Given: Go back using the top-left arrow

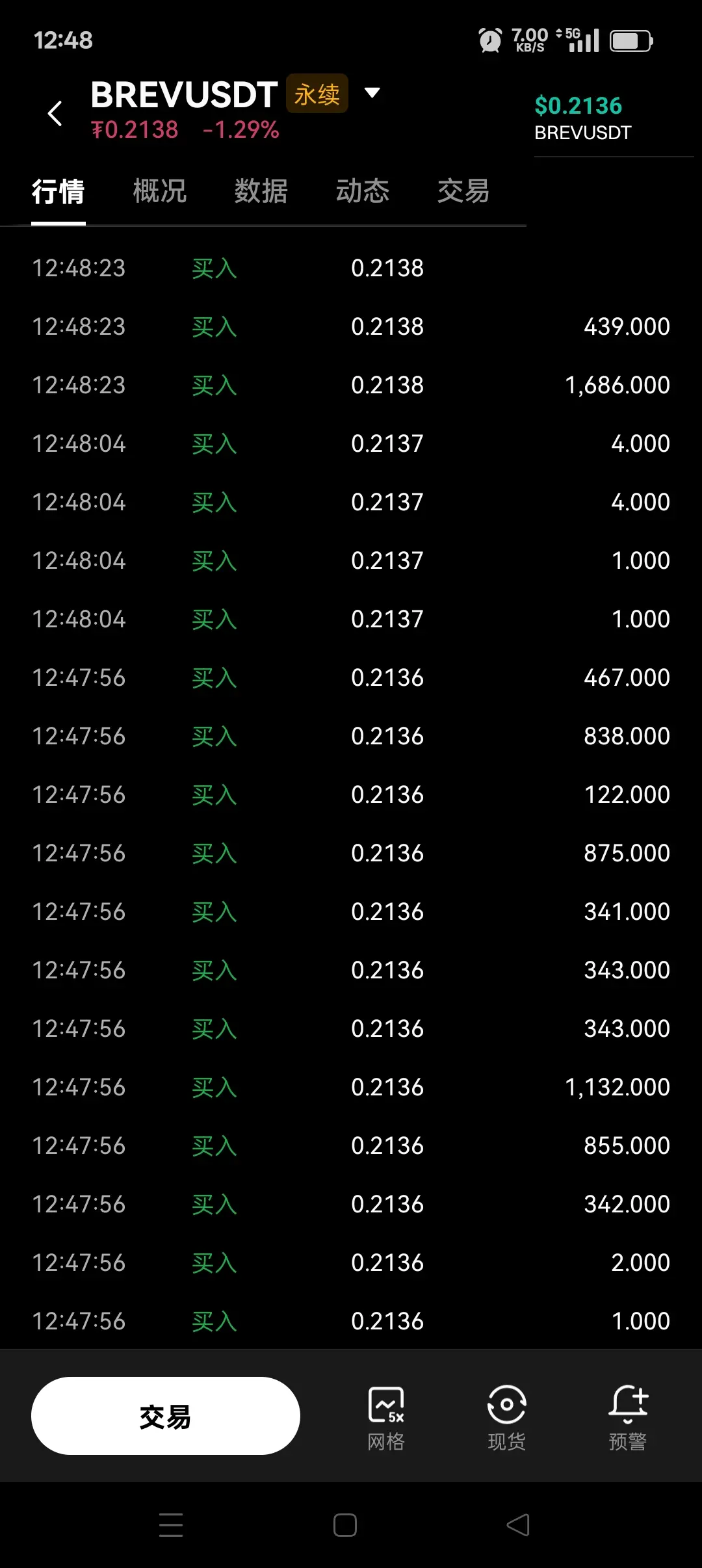Looking at the screenshot, I should tap(55, 113).
